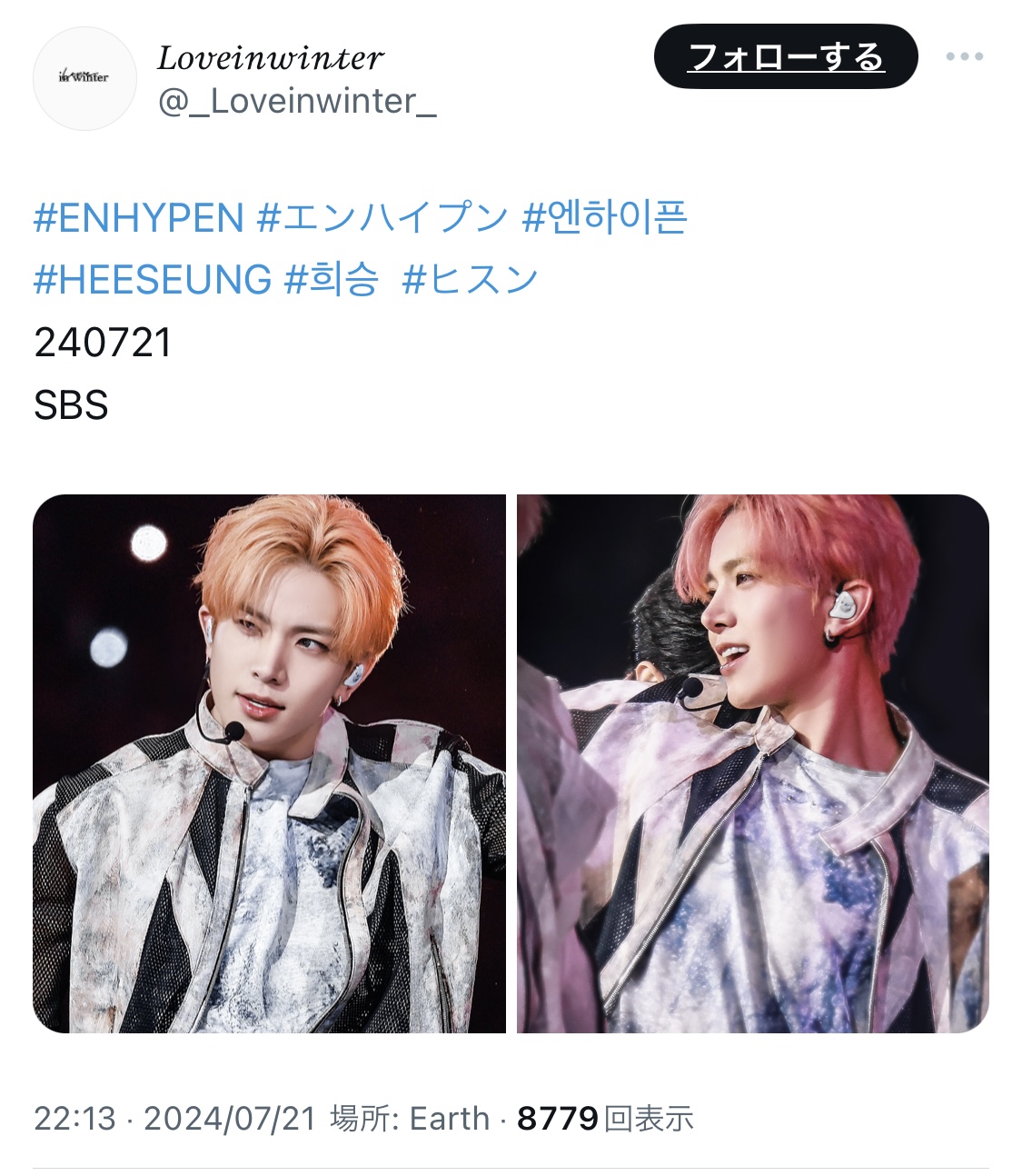
Task: Tap the フォローする follow button
Action: [x=786, y=56]
